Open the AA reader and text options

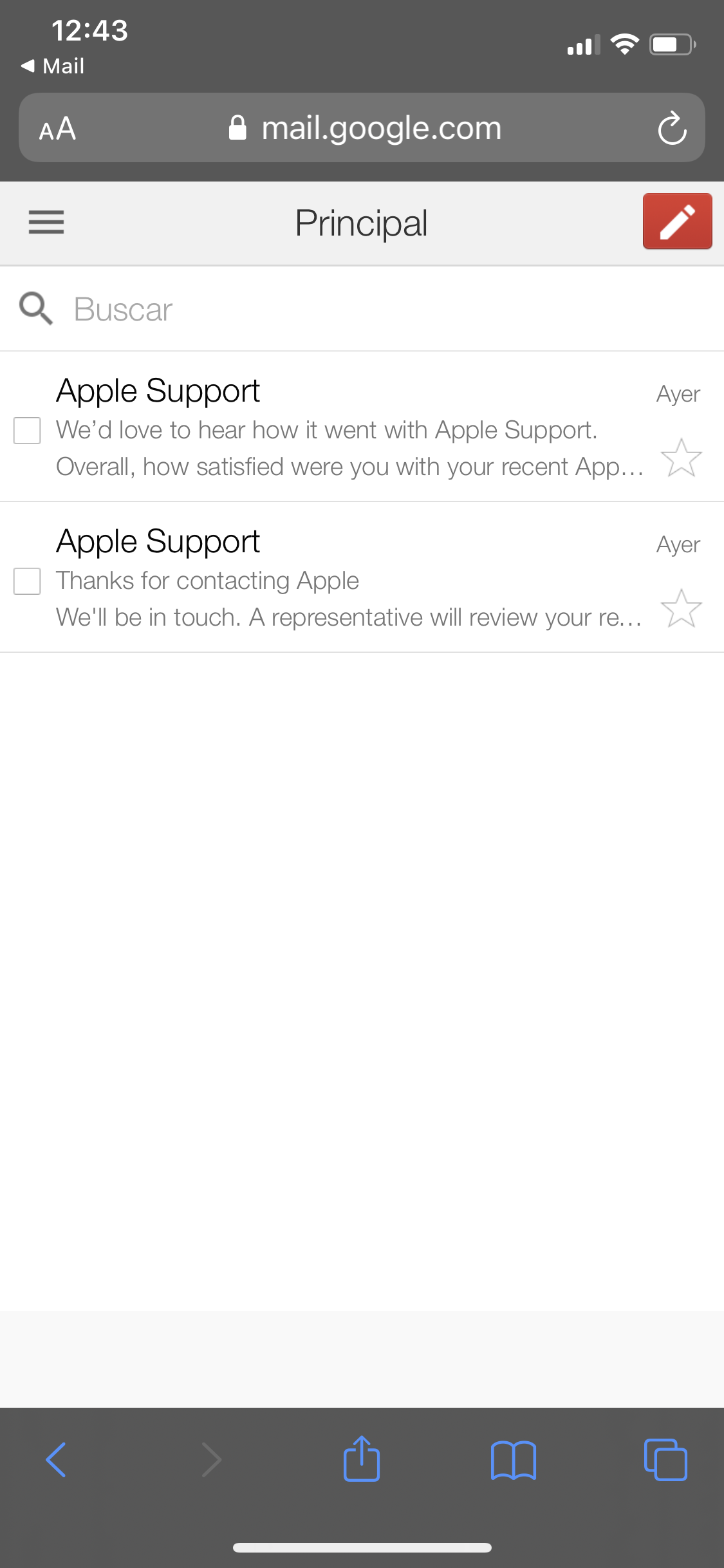pos(58,129)
